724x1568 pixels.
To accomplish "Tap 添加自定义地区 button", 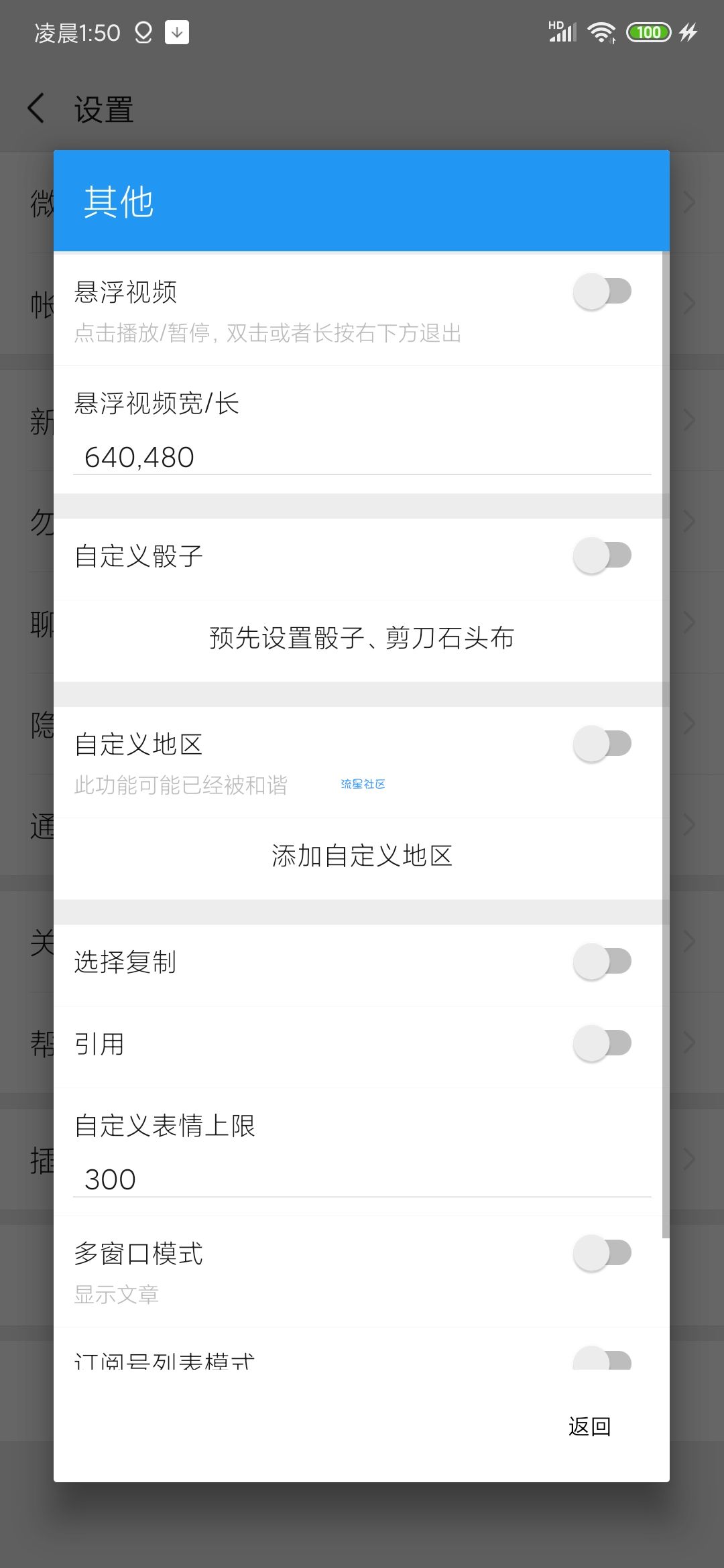I will coord(362,856).
